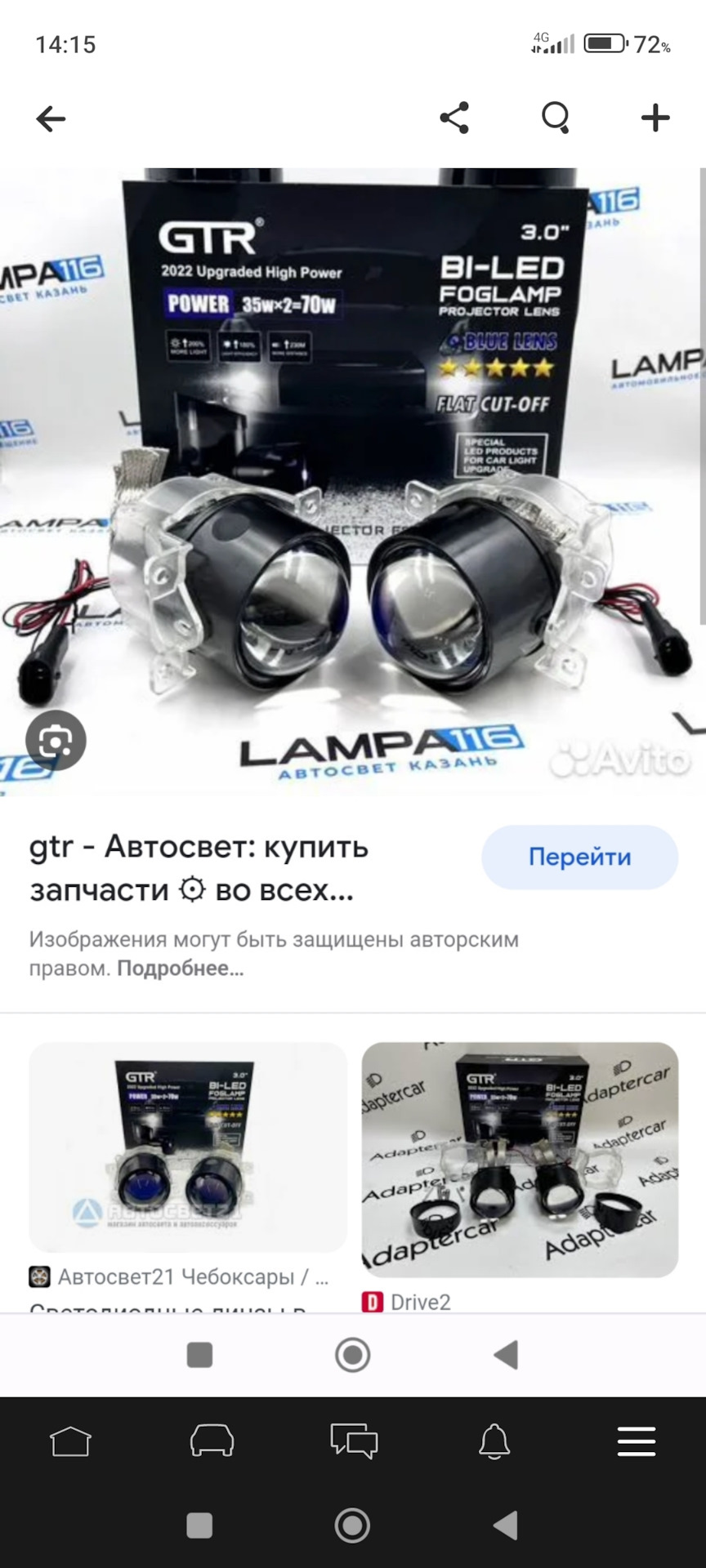
Task: Tap the system back button on the dark bar
Action: pos(506,1525)
